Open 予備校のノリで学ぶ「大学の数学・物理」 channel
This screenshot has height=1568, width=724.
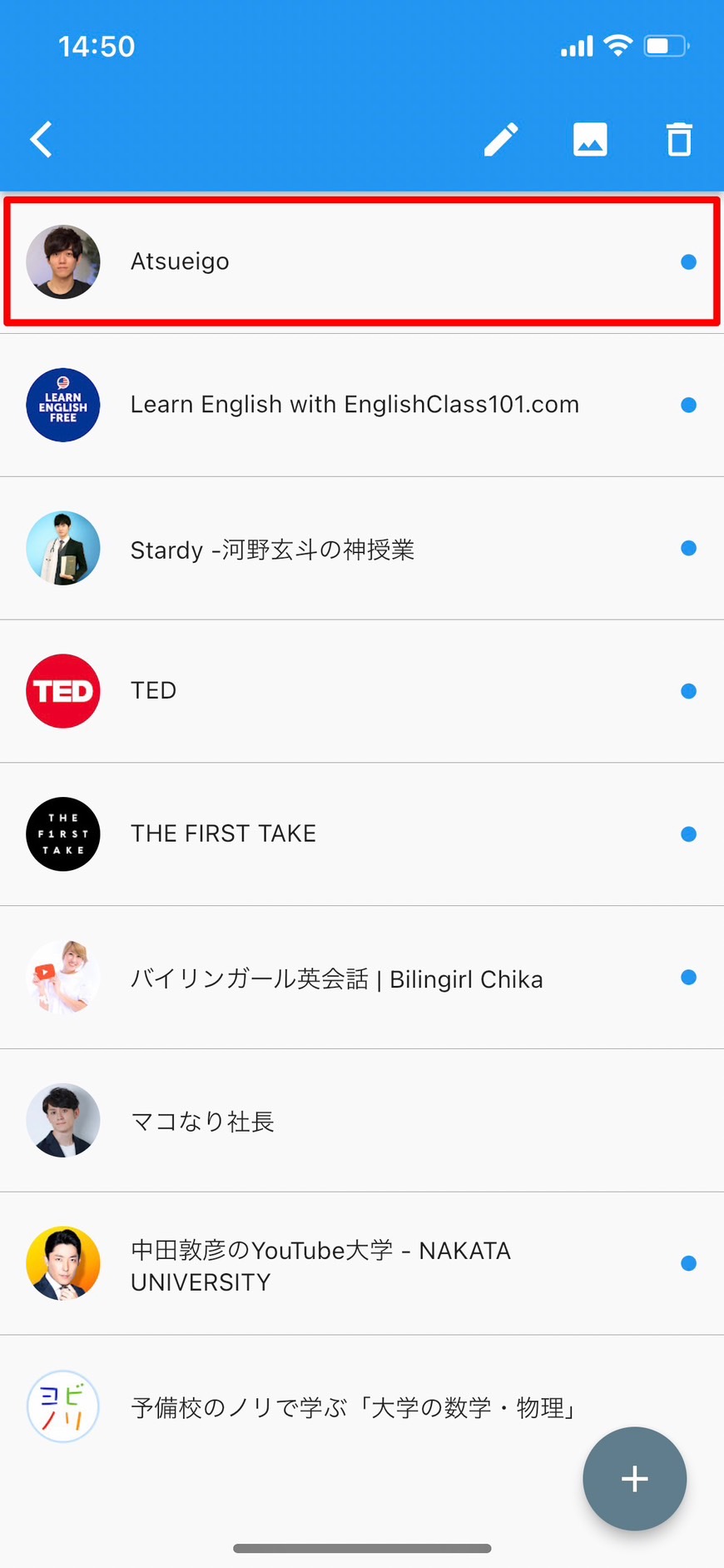[x=362, y=1407]
